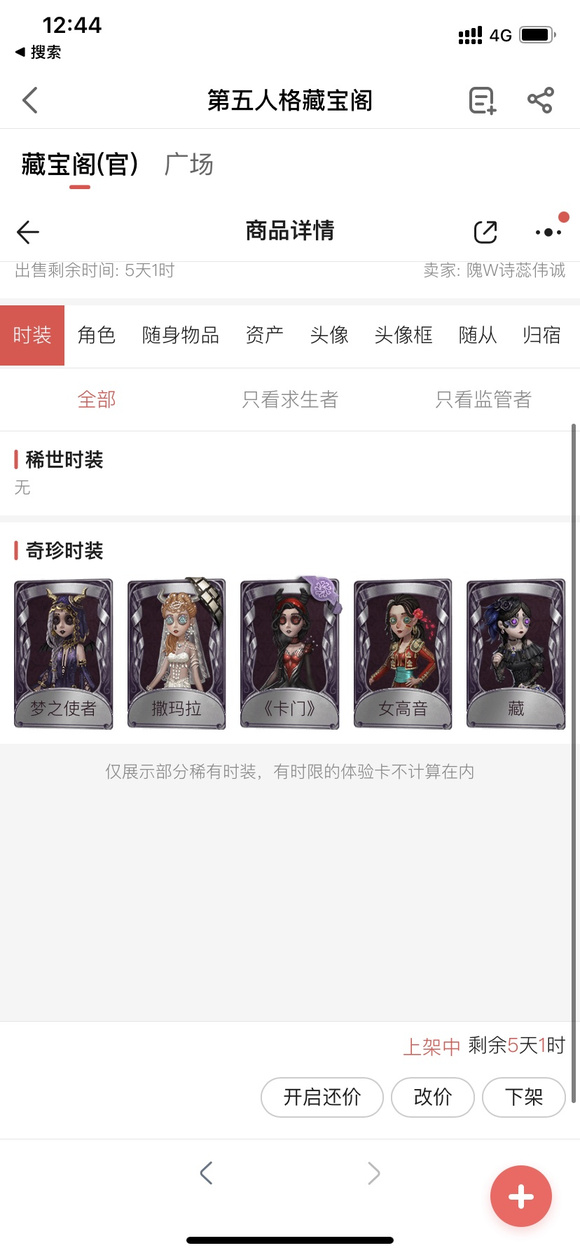Select the 角色 category tab
The width and height of the screenshot is (580, 1255).
pyautogui.click(x=97, y=335)
